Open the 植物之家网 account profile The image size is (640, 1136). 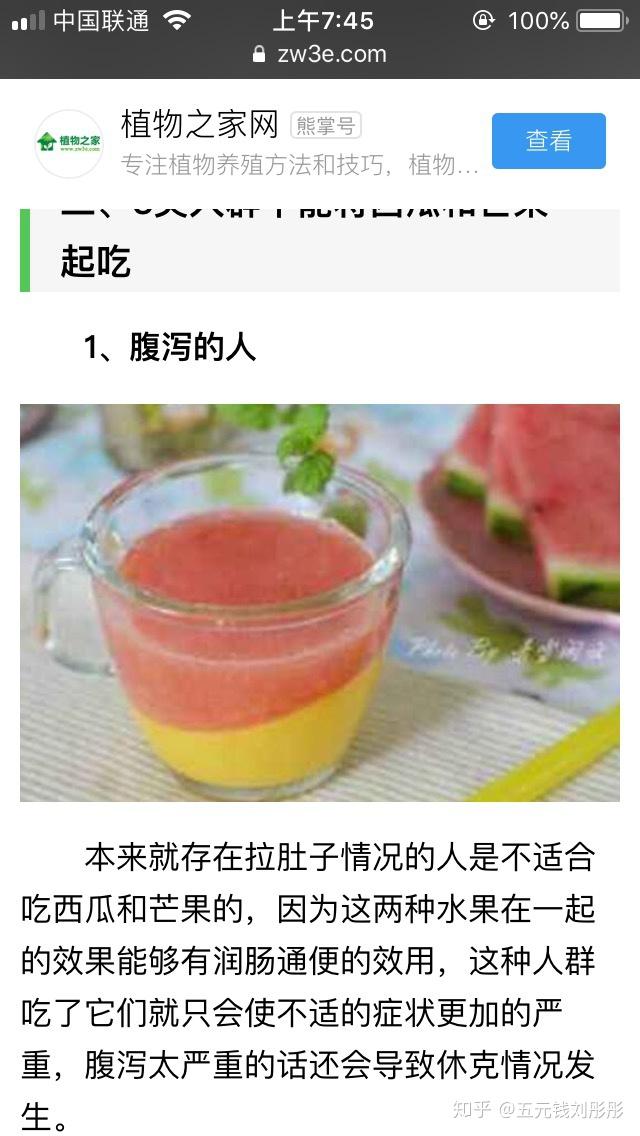[x=199, y=126]
